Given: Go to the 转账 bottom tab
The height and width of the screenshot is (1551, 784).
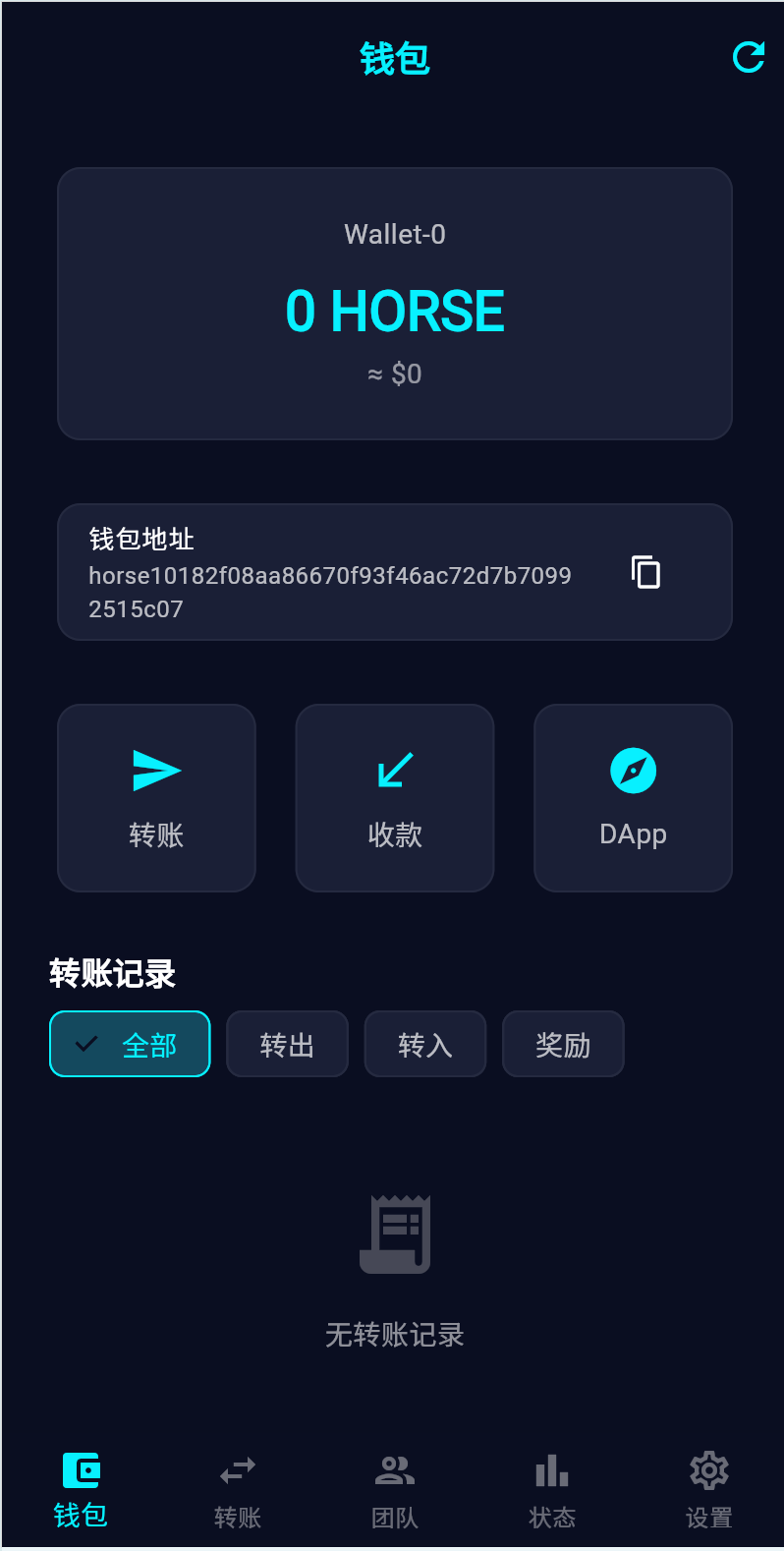Looking at the screenshot, I should (x=238, y=1491).
